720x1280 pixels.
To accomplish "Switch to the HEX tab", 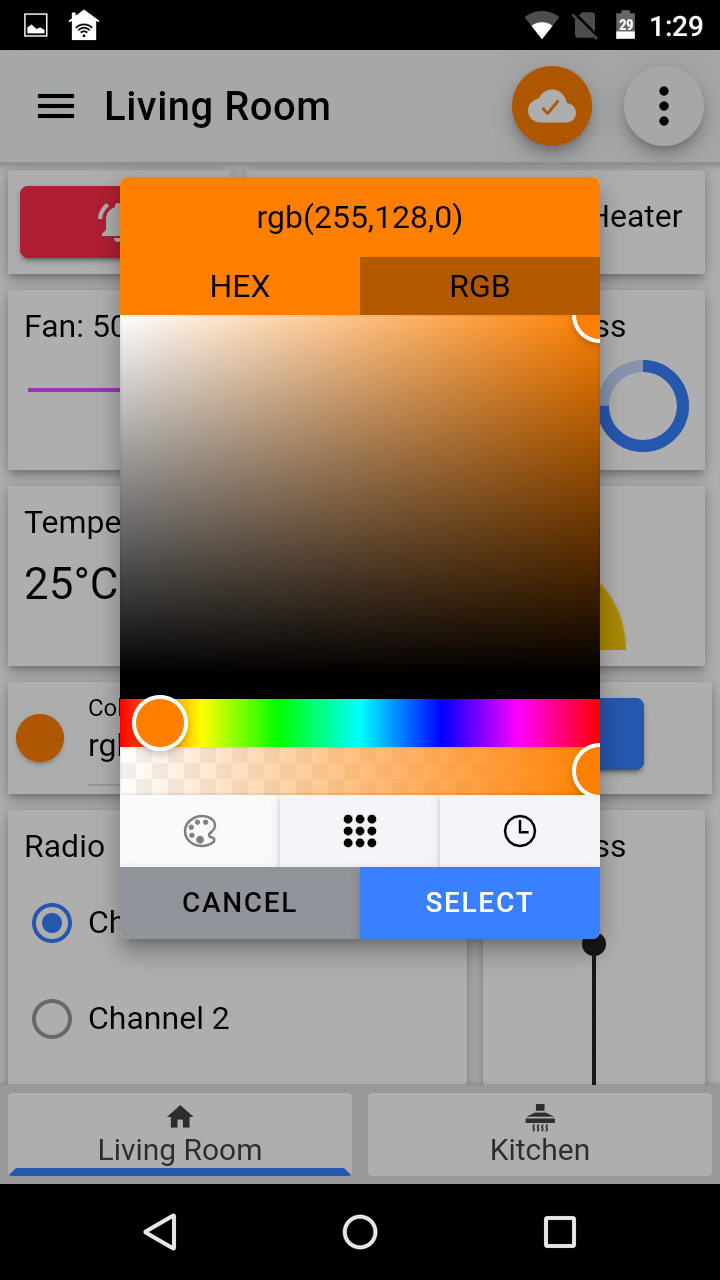I will [240, 287].
